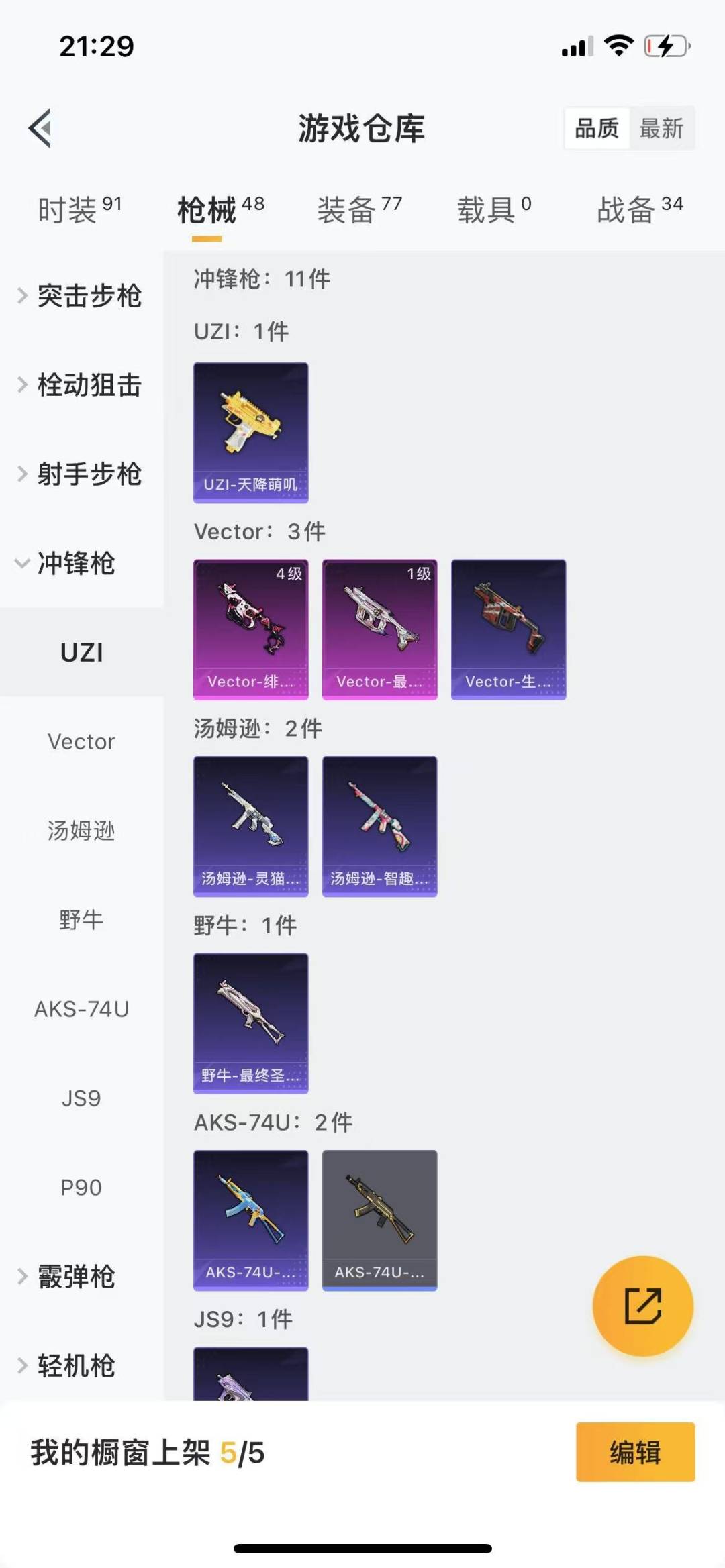
Task: Switch to the 载具 tab
Action: pyautogui.click(x=494, y=210)
